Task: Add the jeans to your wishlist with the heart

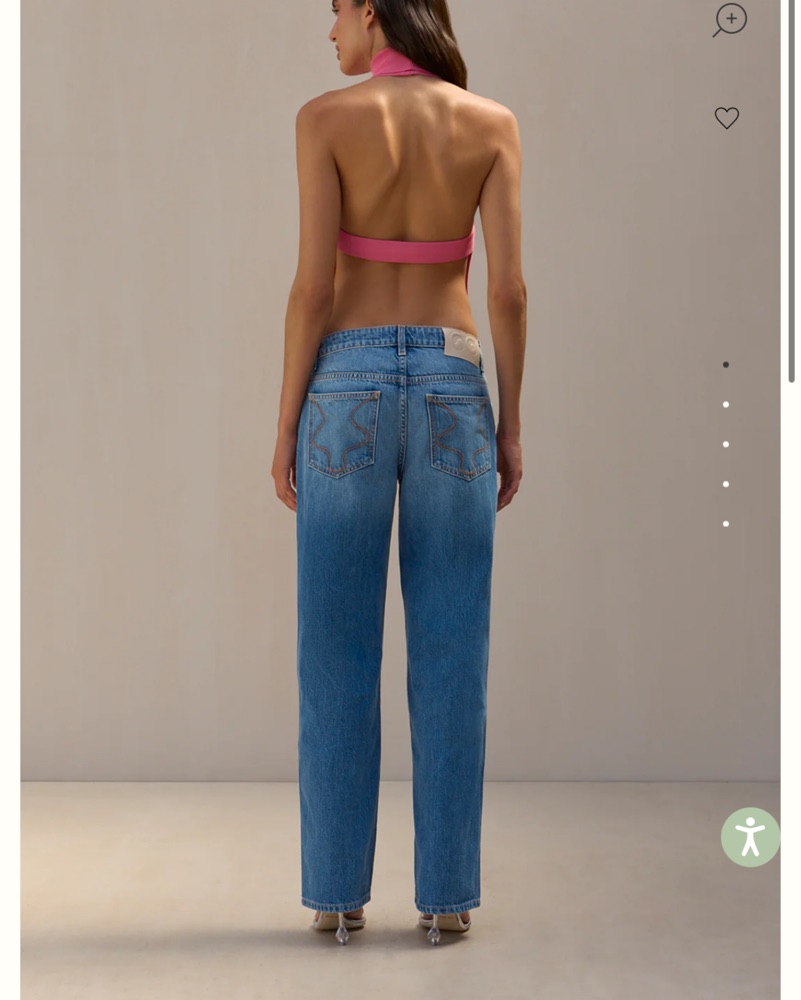Action: click(x=727, y=118)
